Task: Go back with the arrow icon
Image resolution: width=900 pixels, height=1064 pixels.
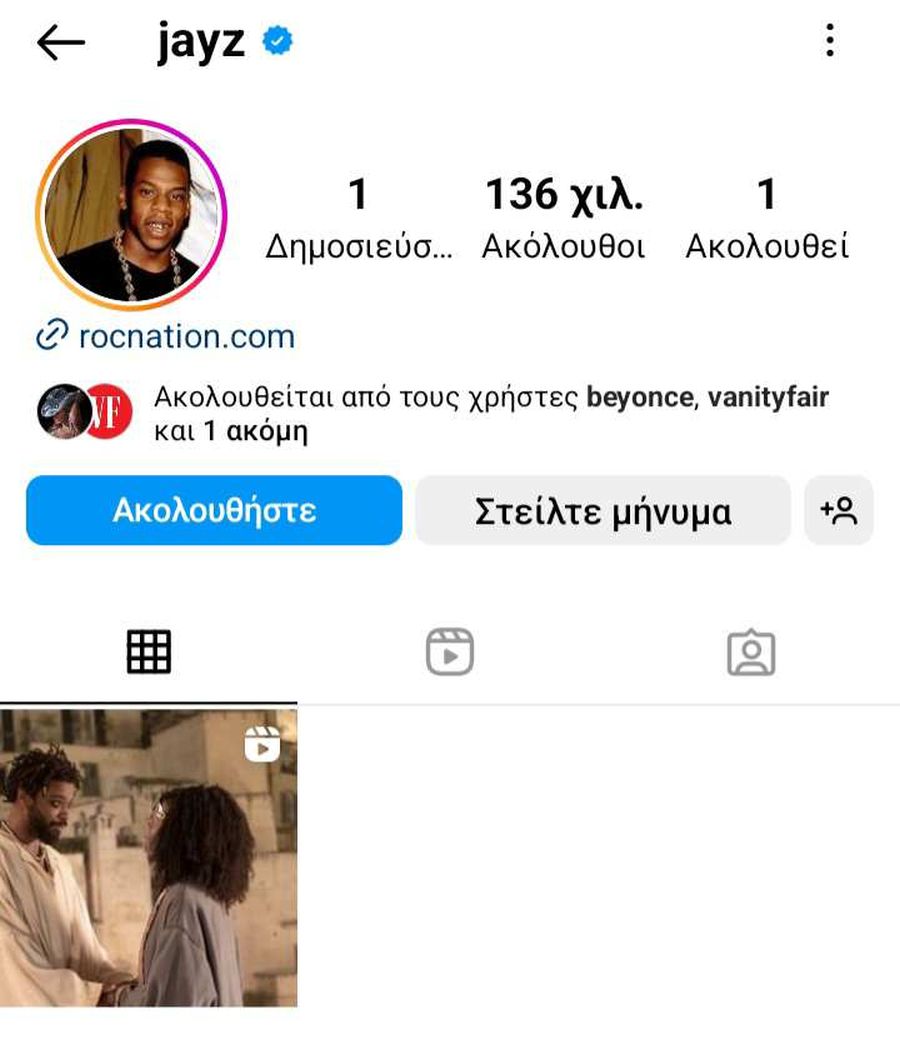Action: [x=60, y=42]
